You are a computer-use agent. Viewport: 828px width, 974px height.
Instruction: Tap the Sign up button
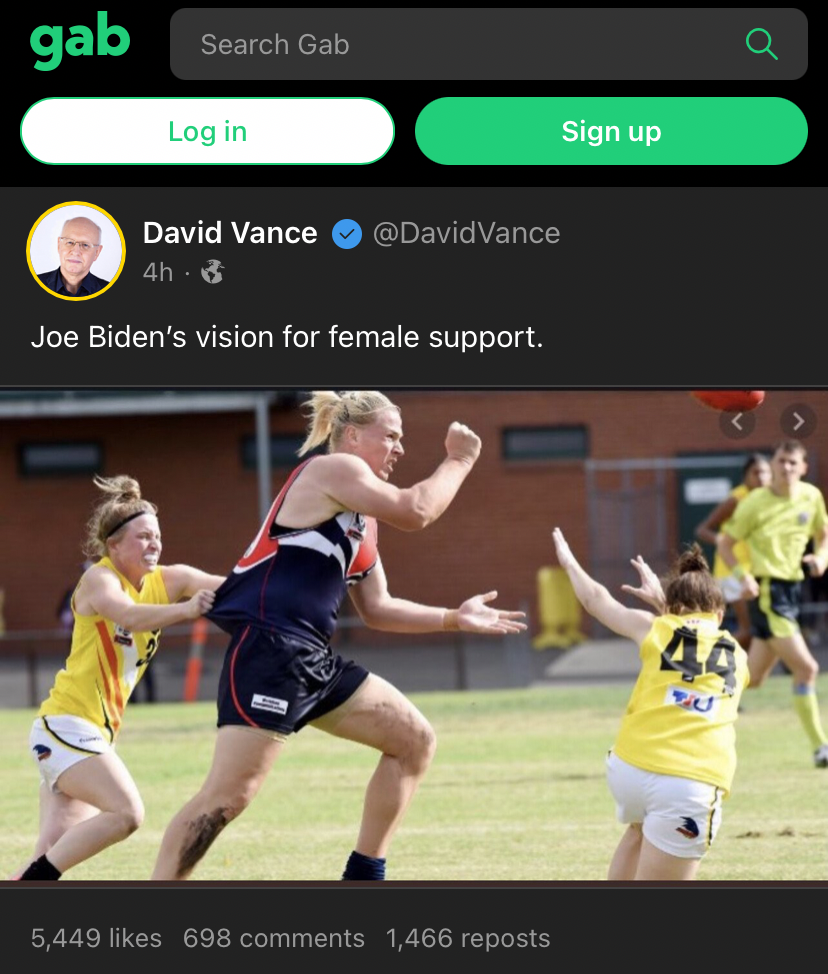click(x=611, y=131)
